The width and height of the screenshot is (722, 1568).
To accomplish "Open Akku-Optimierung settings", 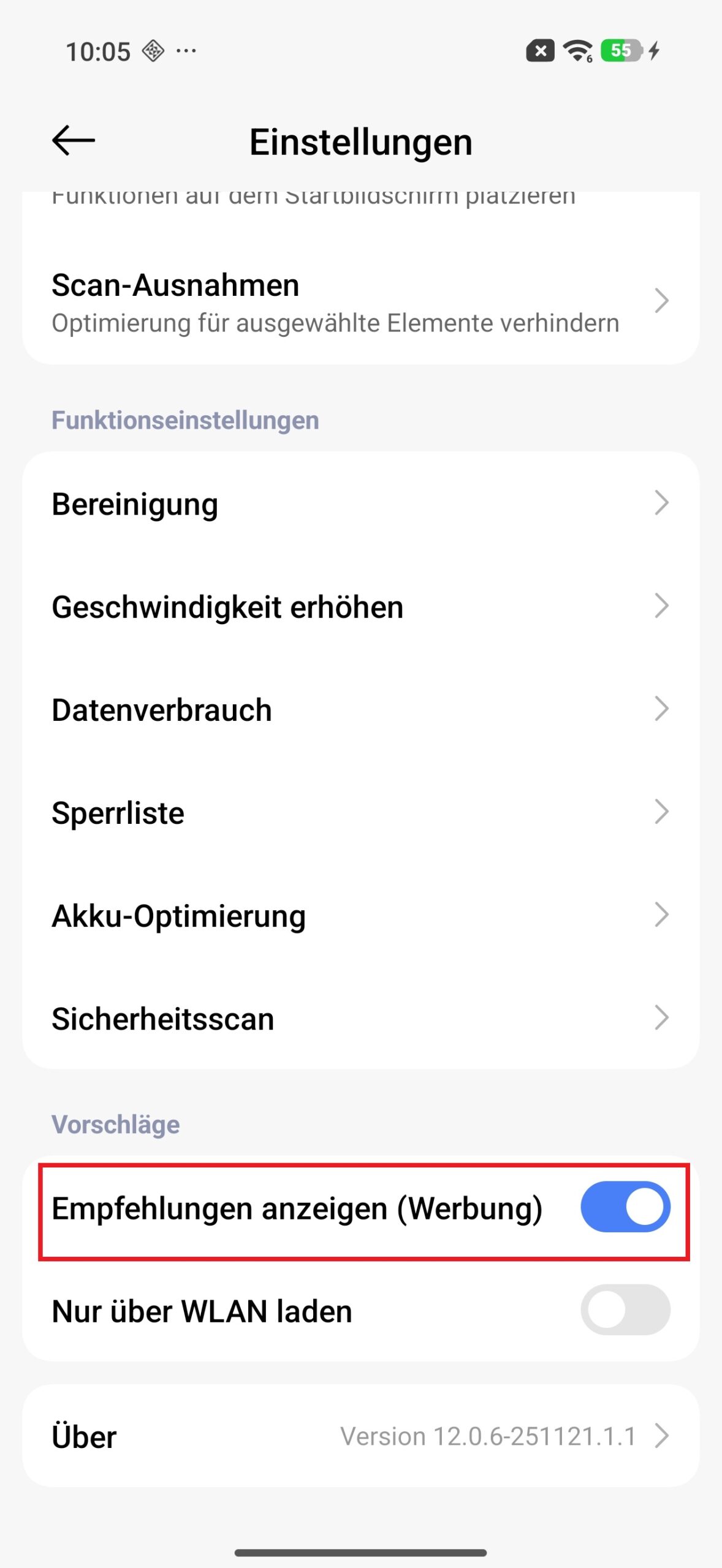I will 360,916.
